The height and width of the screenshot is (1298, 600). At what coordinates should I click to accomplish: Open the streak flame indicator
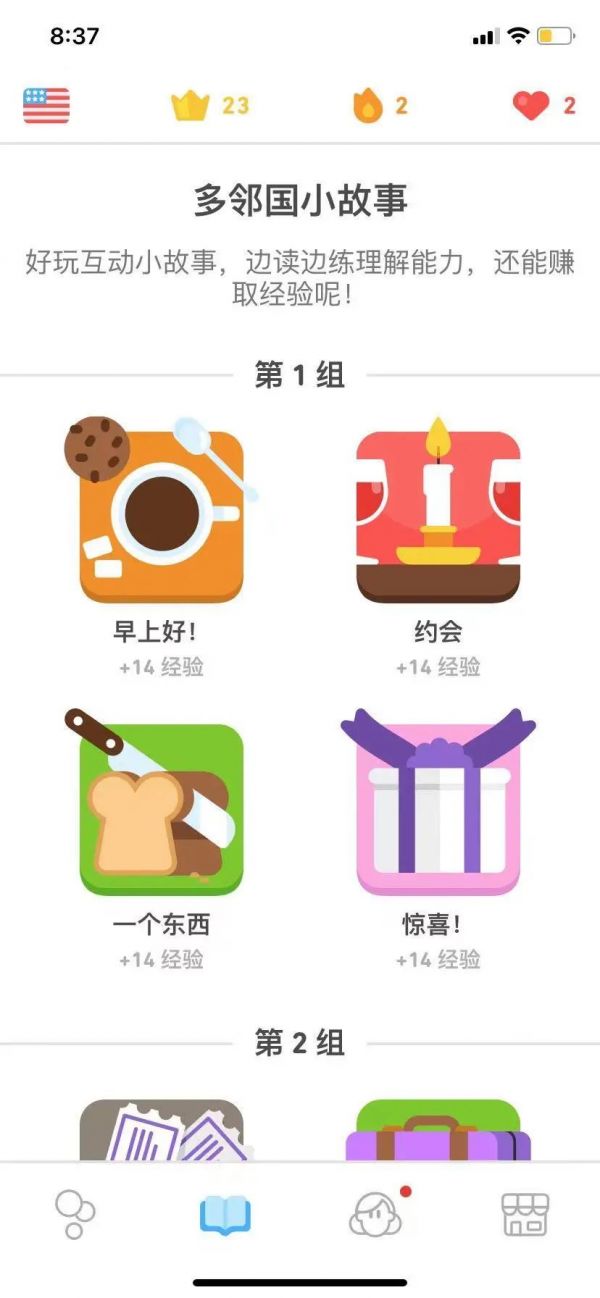(x=380, y=105)
